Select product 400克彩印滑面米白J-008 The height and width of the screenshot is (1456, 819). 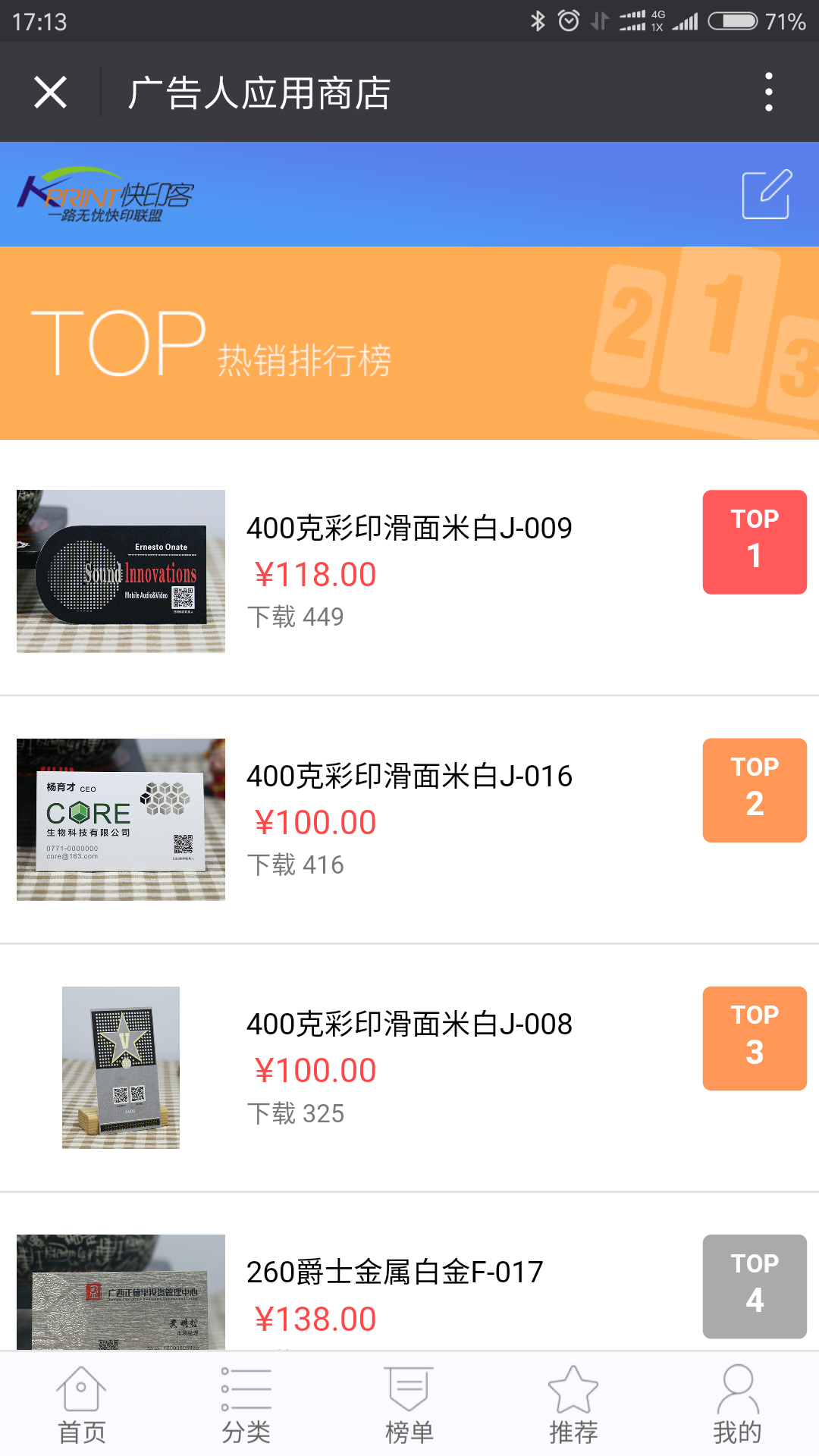(409, 1025)
